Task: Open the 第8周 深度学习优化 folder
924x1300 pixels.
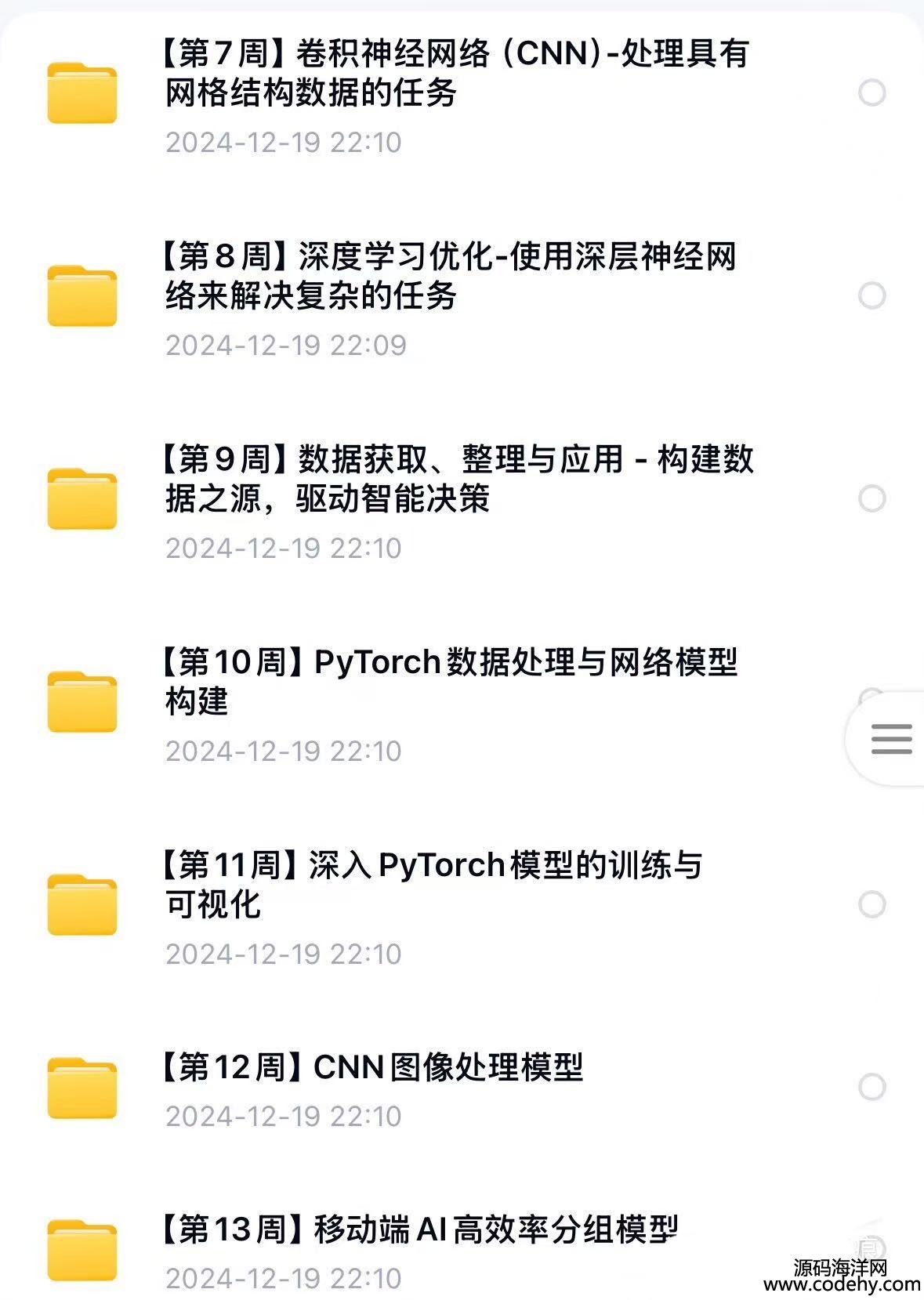Action: (451, 276)
